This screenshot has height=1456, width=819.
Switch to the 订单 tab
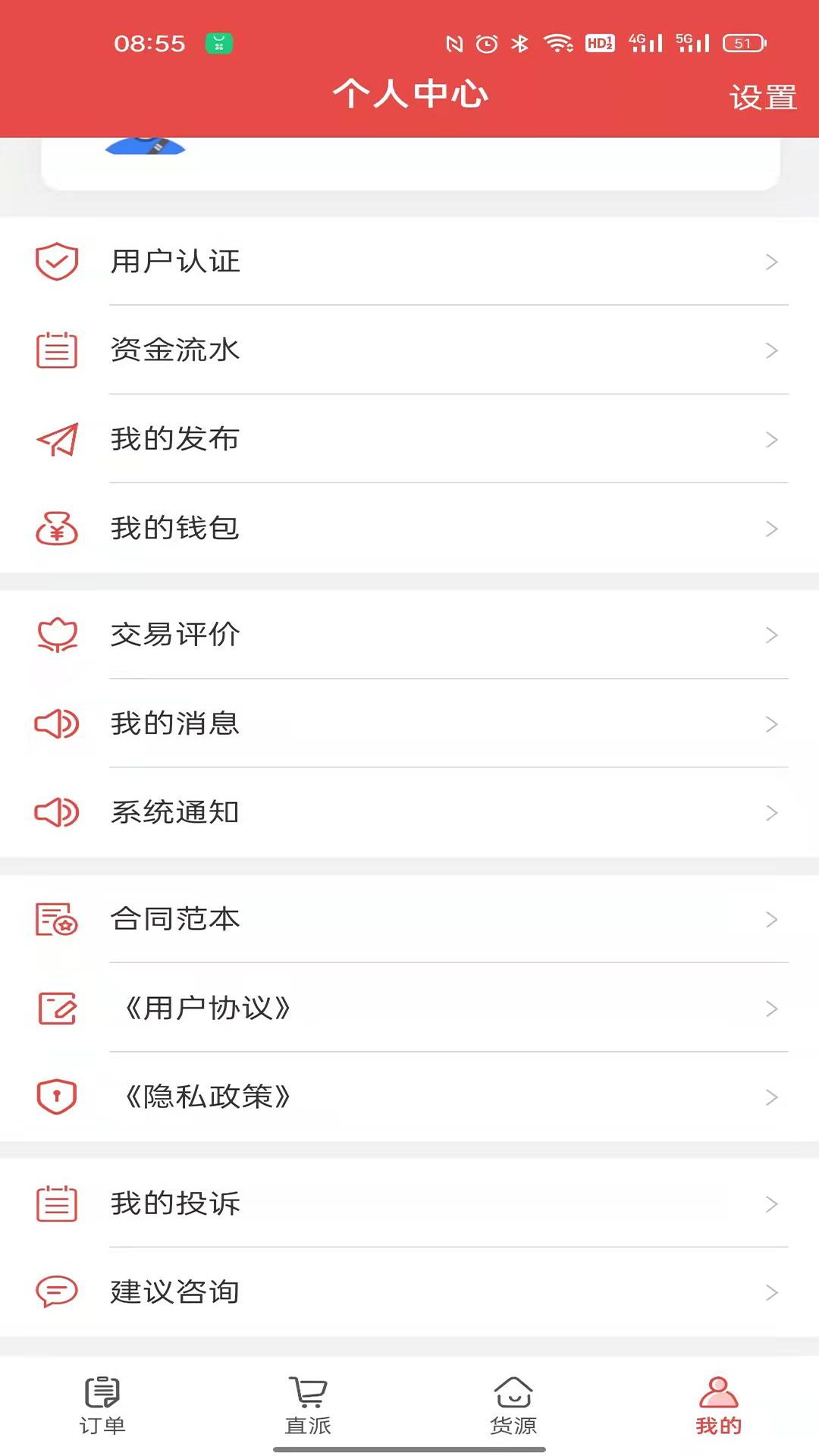point(102,1405)
